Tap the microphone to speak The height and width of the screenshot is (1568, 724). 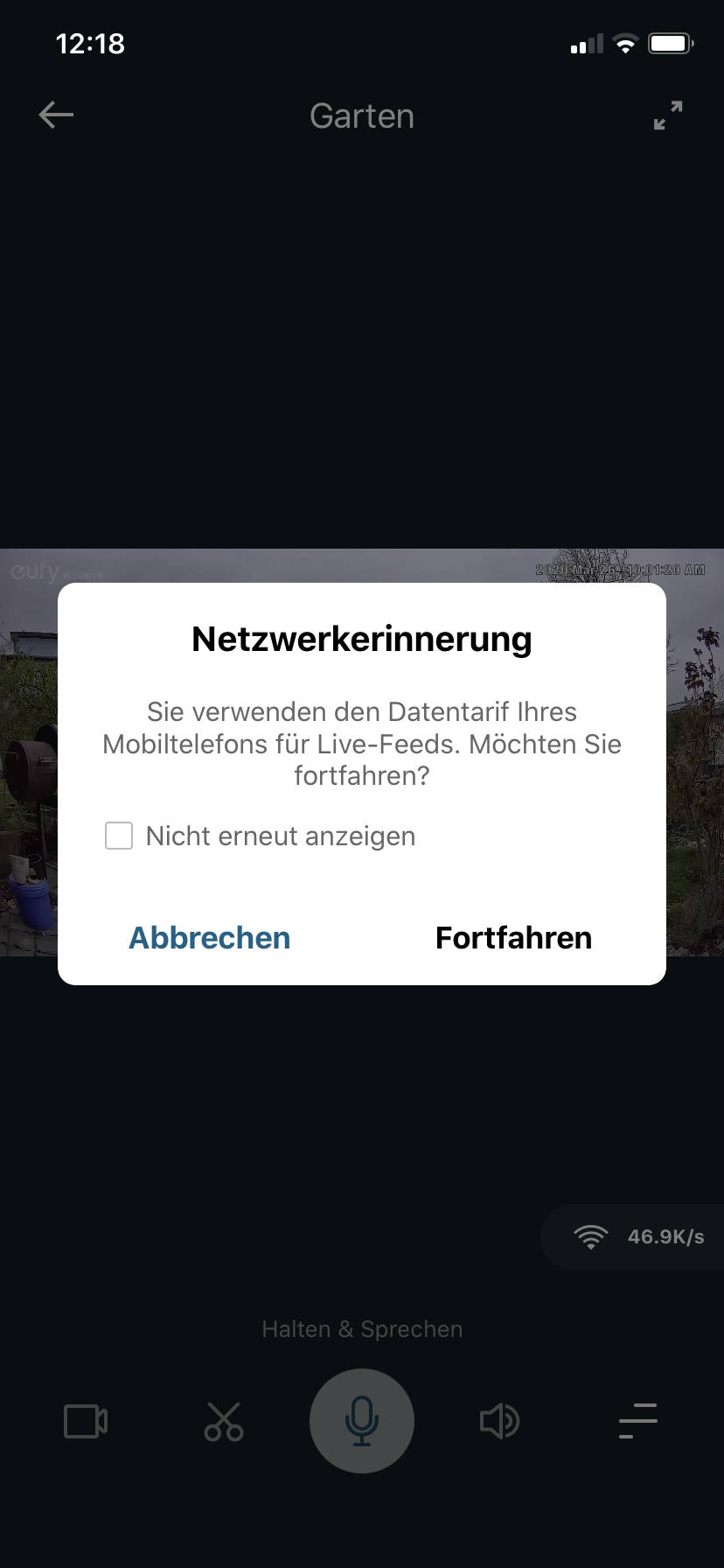(x=362, y=1421)
